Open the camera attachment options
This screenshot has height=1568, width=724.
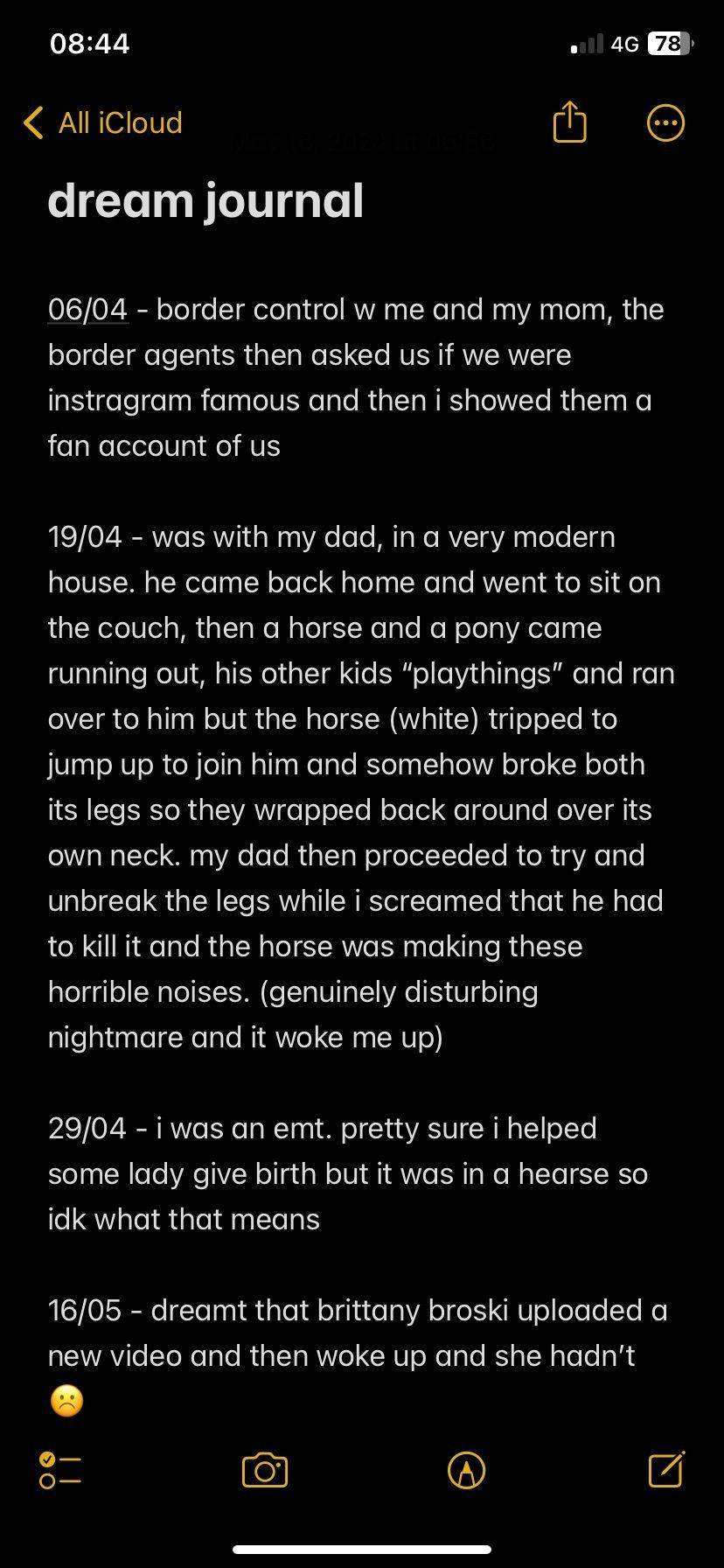coord(265,1470)
